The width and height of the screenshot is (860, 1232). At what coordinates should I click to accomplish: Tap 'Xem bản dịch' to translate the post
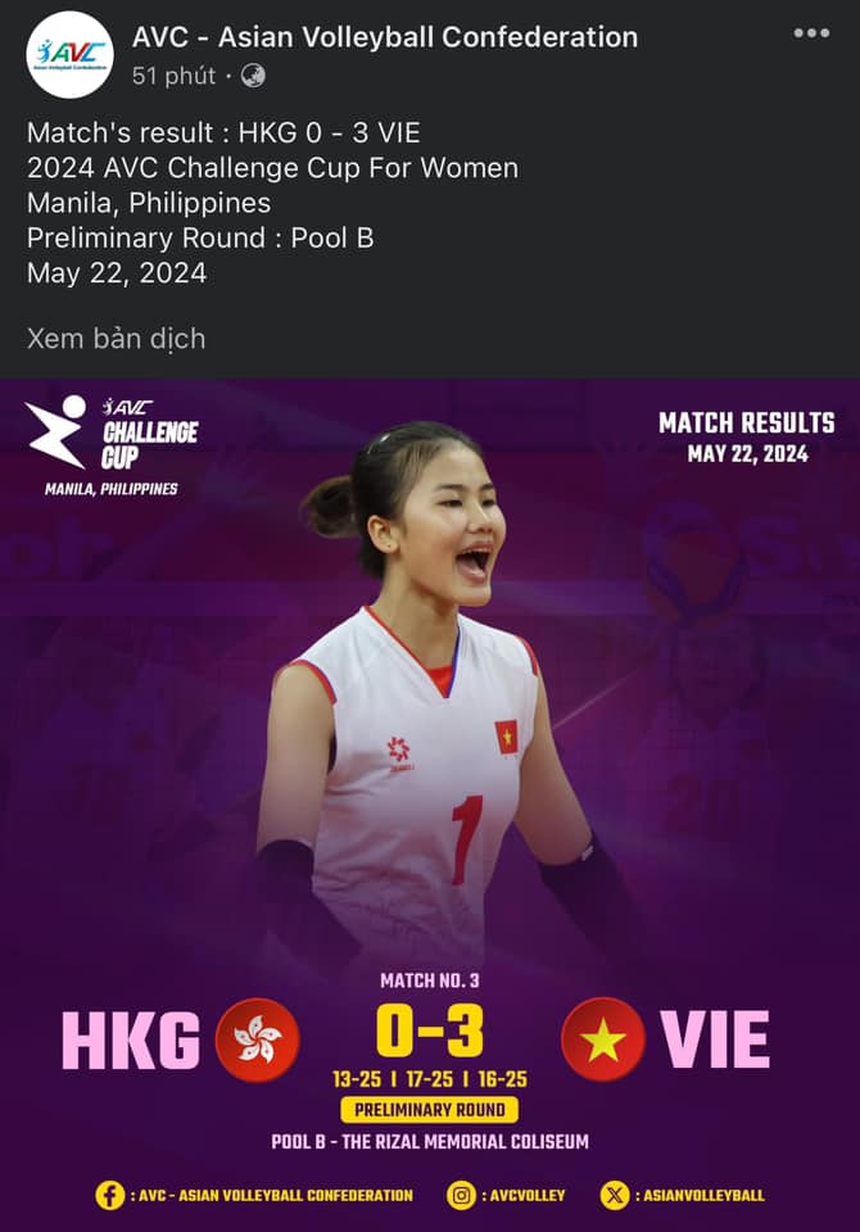116,338
